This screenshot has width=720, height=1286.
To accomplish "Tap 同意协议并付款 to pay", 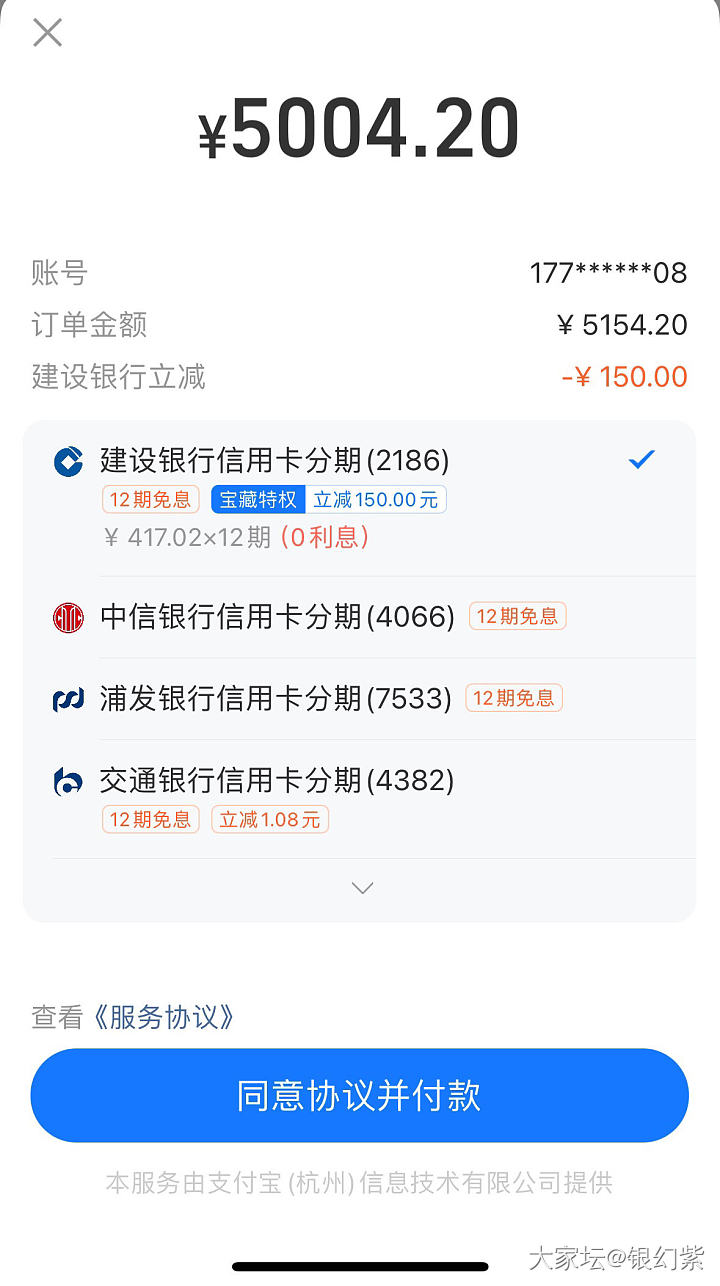I will (x=360, y=1096).
